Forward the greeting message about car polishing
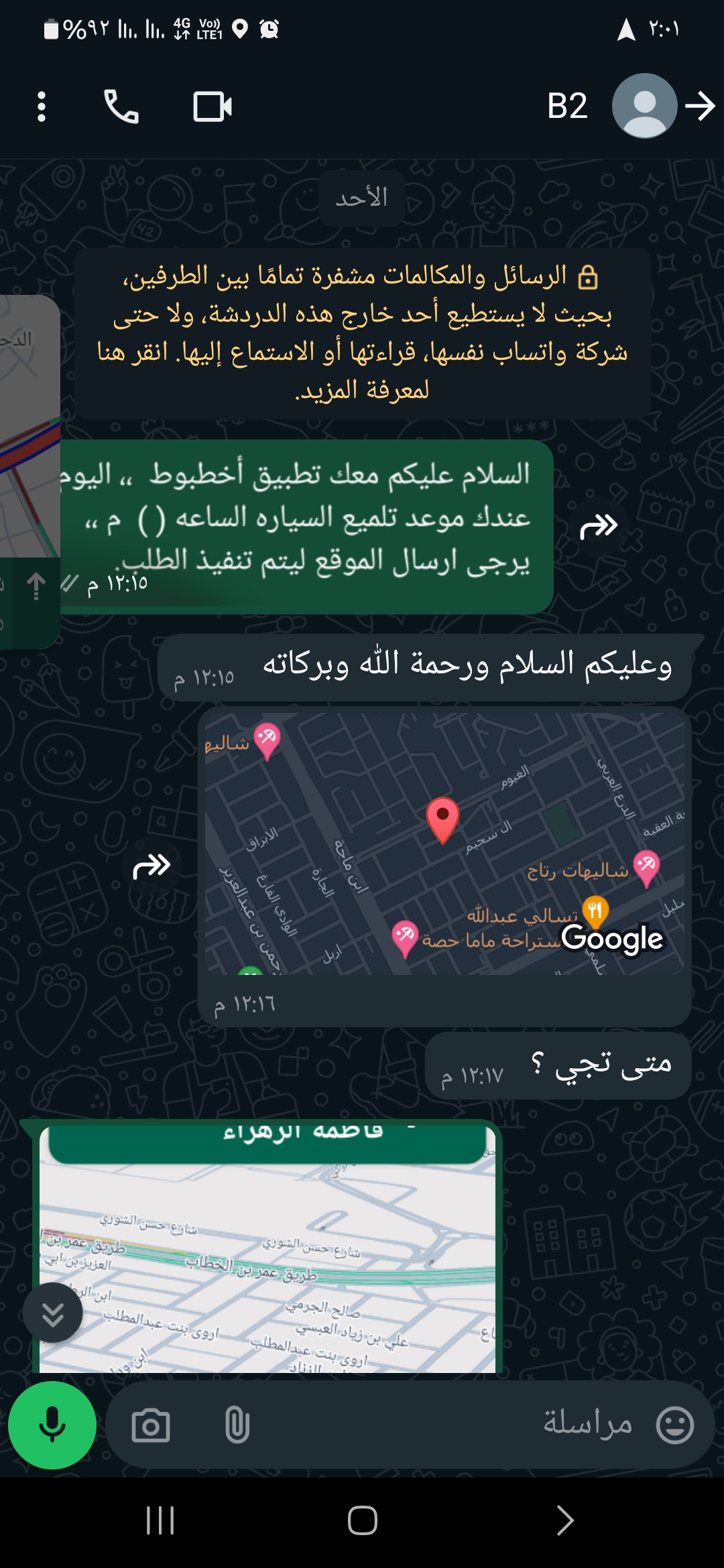This screenshot has height=1568, width=724. tap(598, 527)
